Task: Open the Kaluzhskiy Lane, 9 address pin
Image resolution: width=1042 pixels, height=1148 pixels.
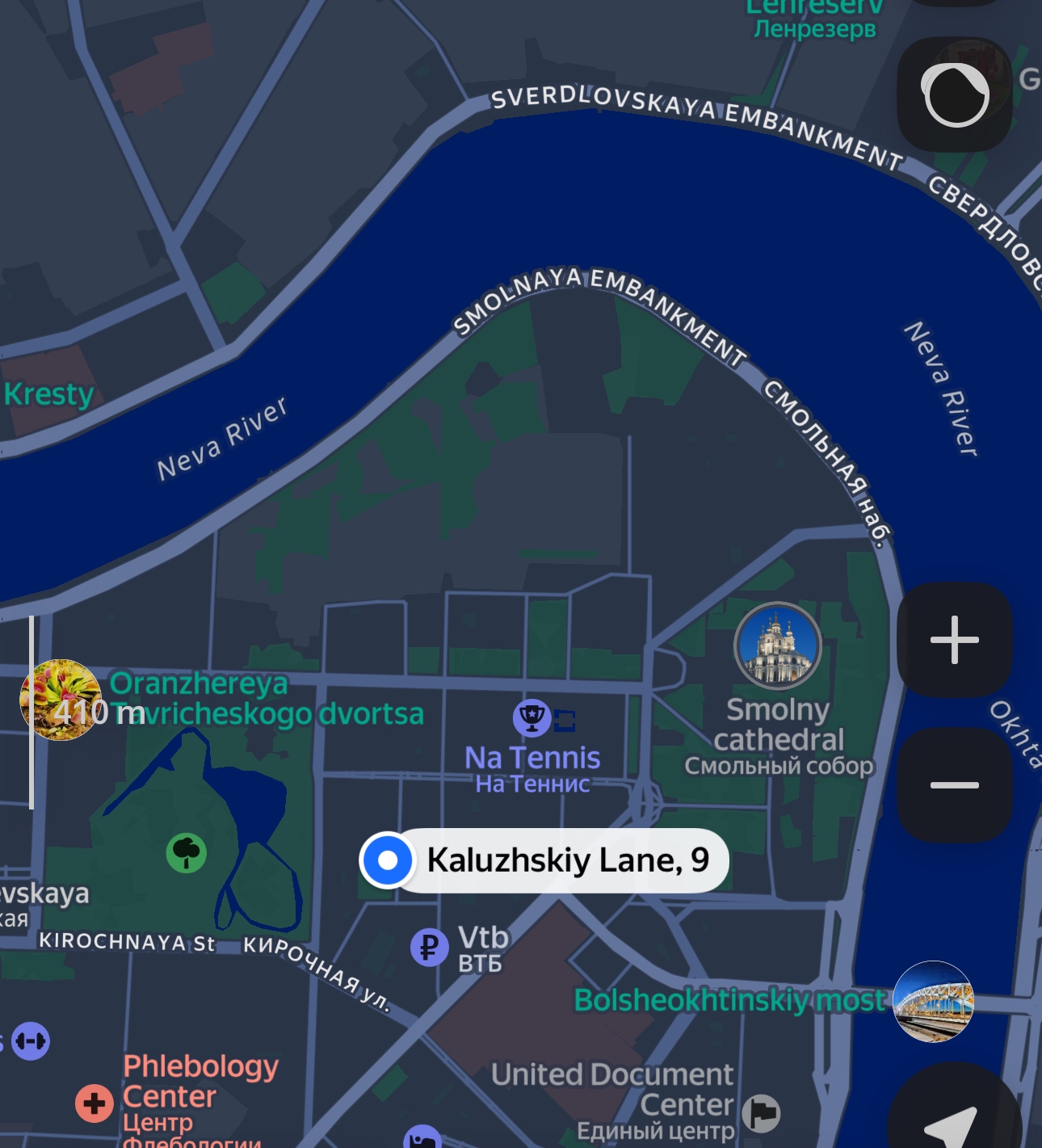Action: (388, 860)
